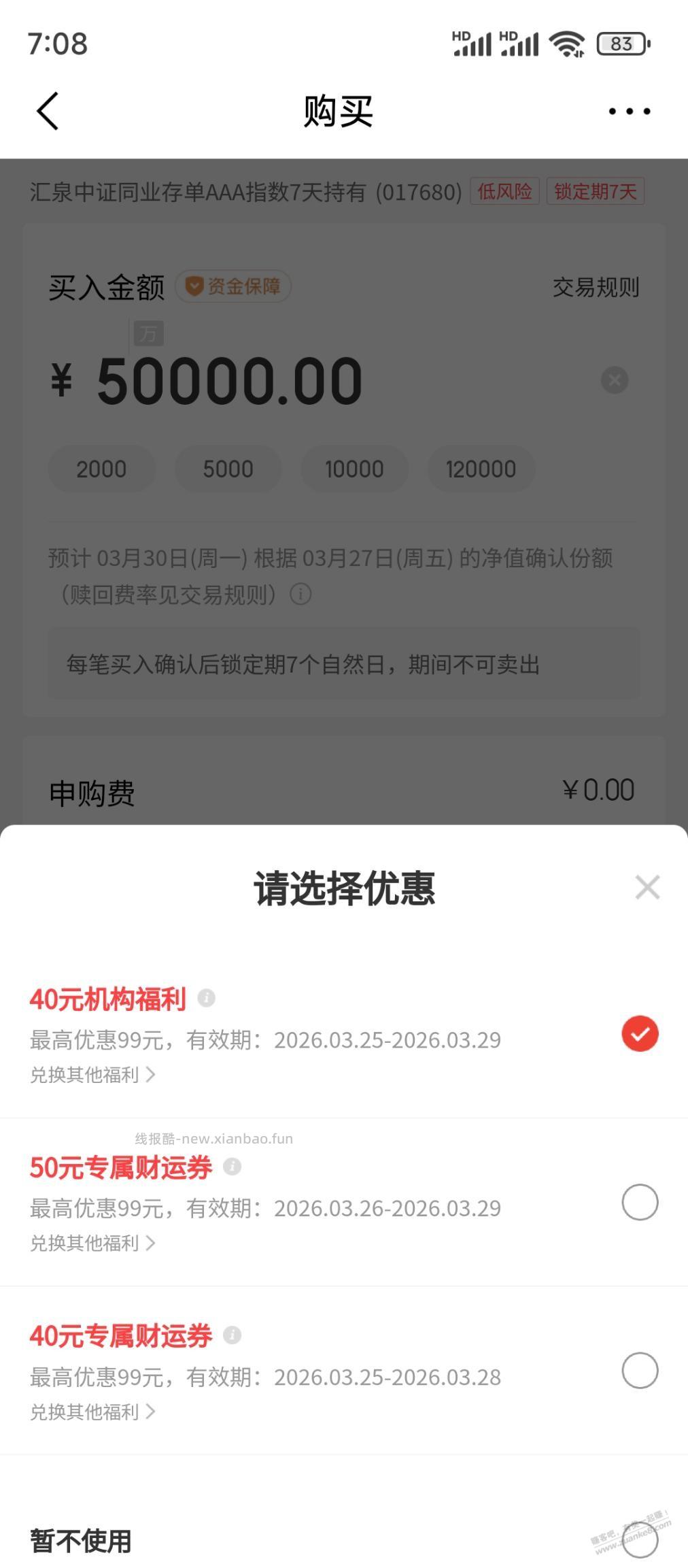Click the ⓘ icon near redemption fee note
The width and height of the screenshot is (688, 1568).
pos(300,594)
